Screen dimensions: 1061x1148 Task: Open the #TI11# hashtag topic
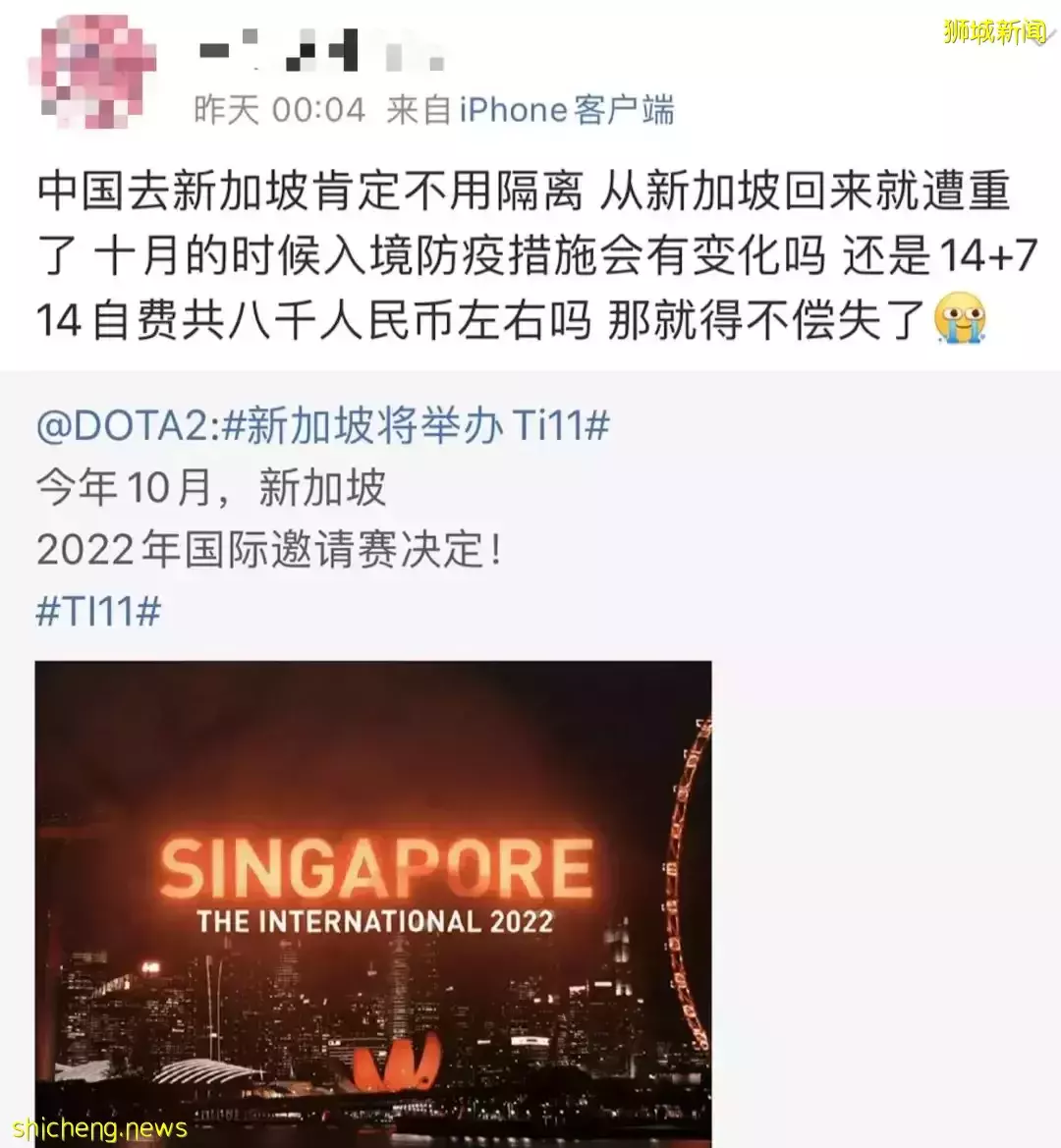tap(98, 611)
